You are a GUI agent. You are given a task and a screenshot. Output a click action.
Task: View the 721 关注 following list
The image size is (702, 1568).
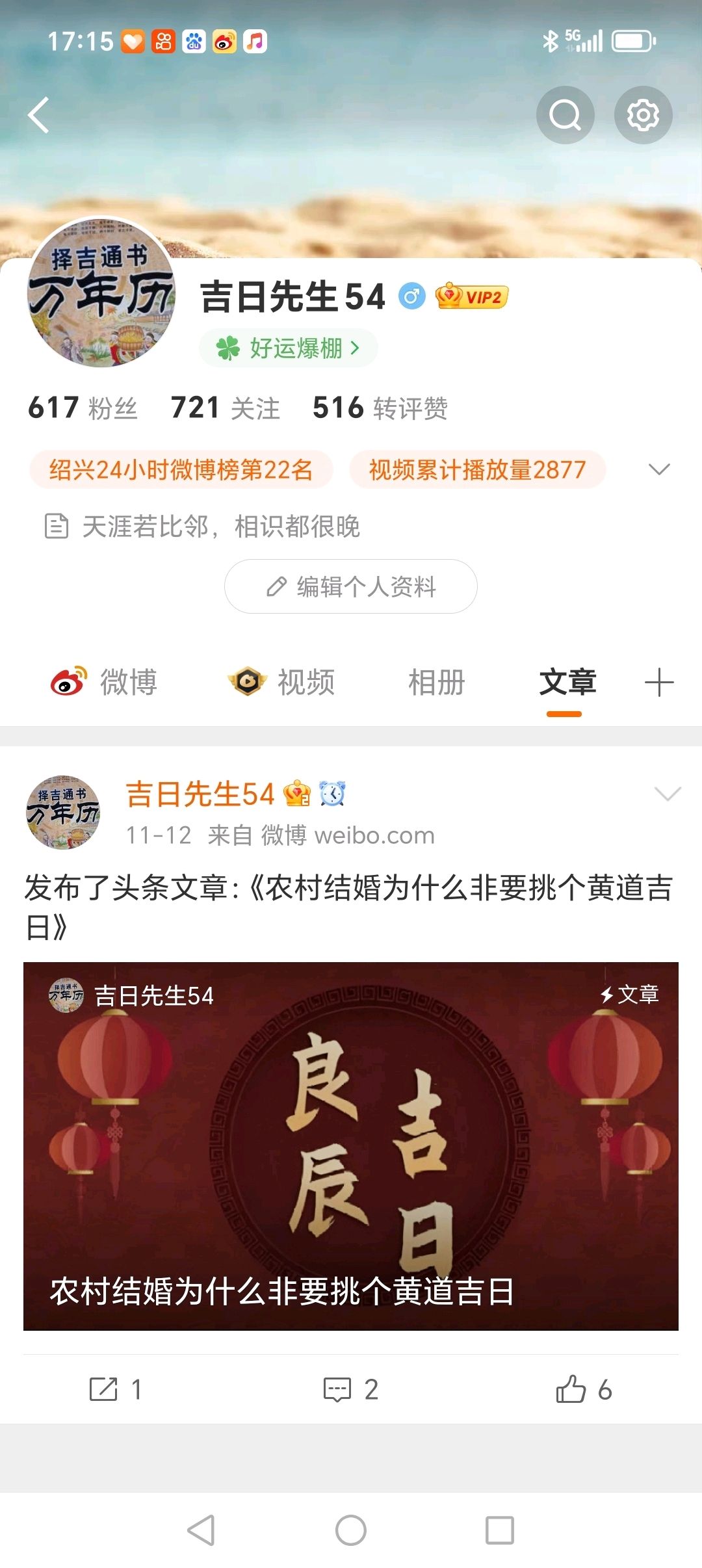coord(225,408)
